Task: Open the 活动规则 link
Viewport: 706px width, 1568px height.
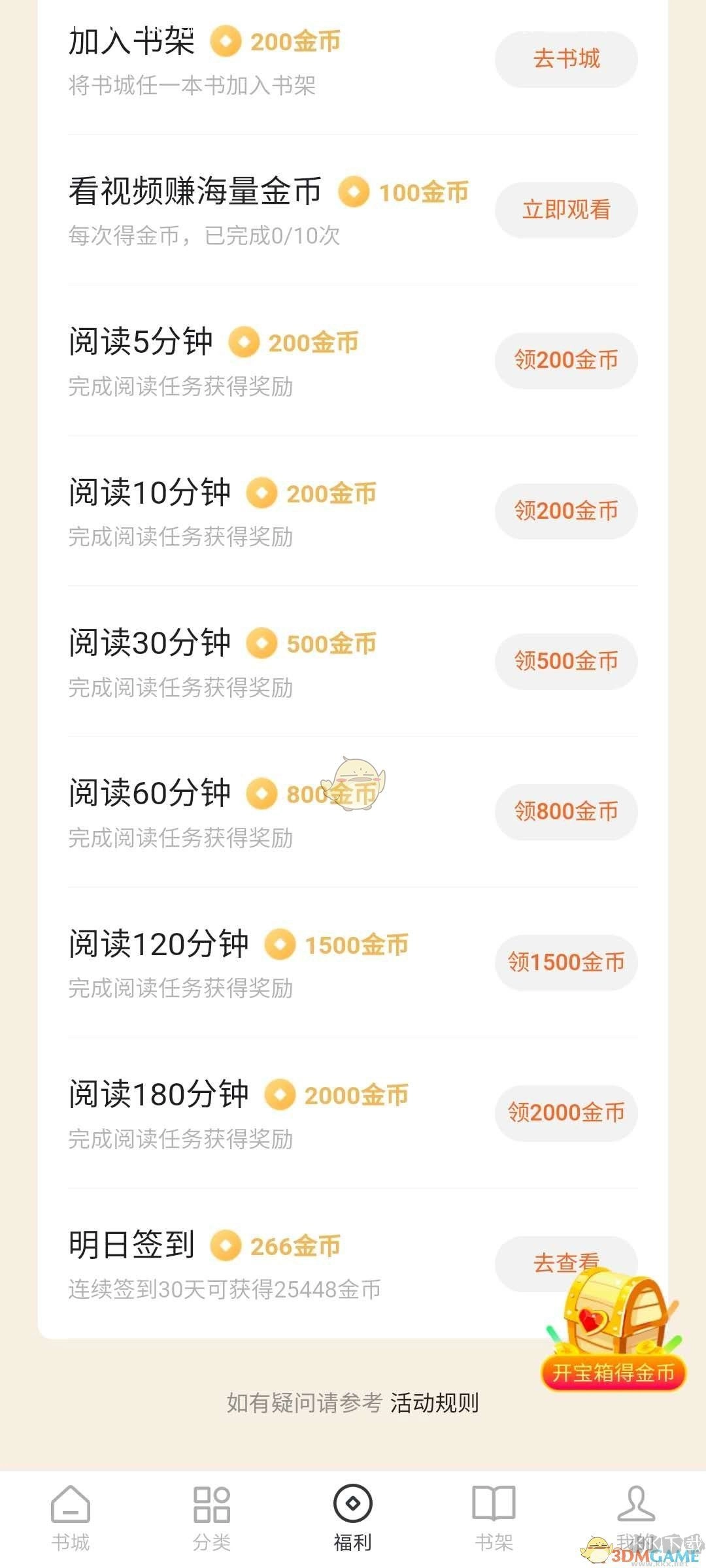Action: (435, 1403)
